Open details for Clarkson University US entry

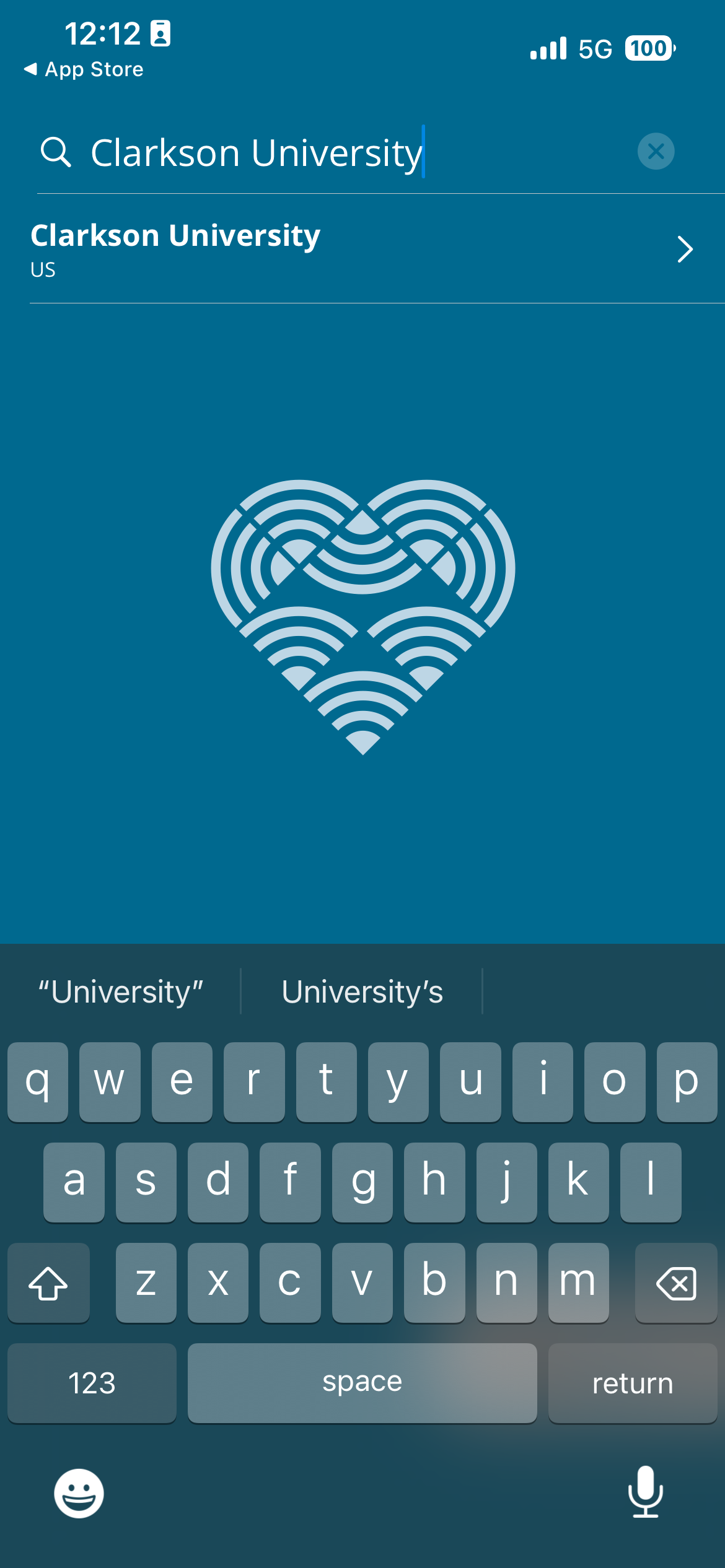[248, 250]
